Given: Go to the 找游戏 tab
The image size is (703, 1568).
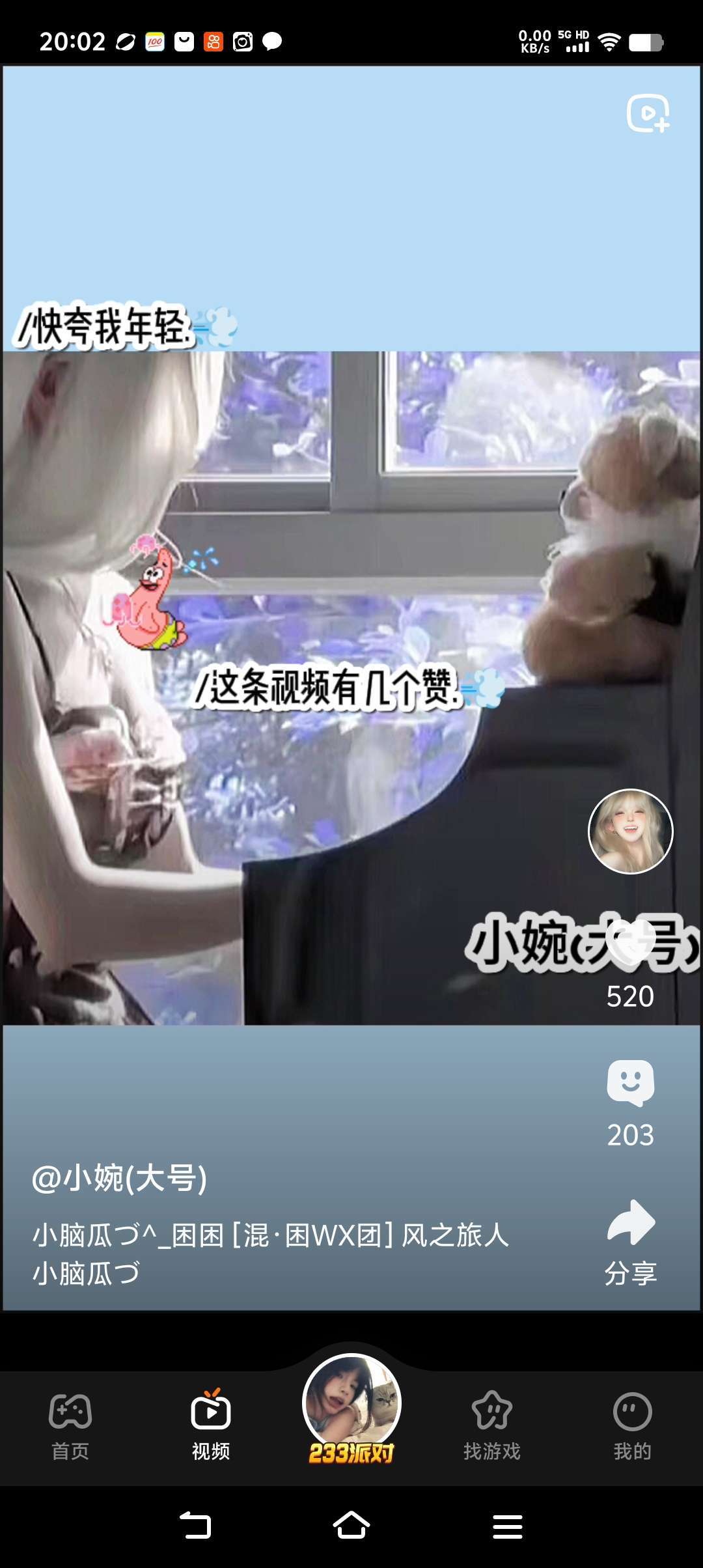Looking at the screenshot, I should (492, 1426).
